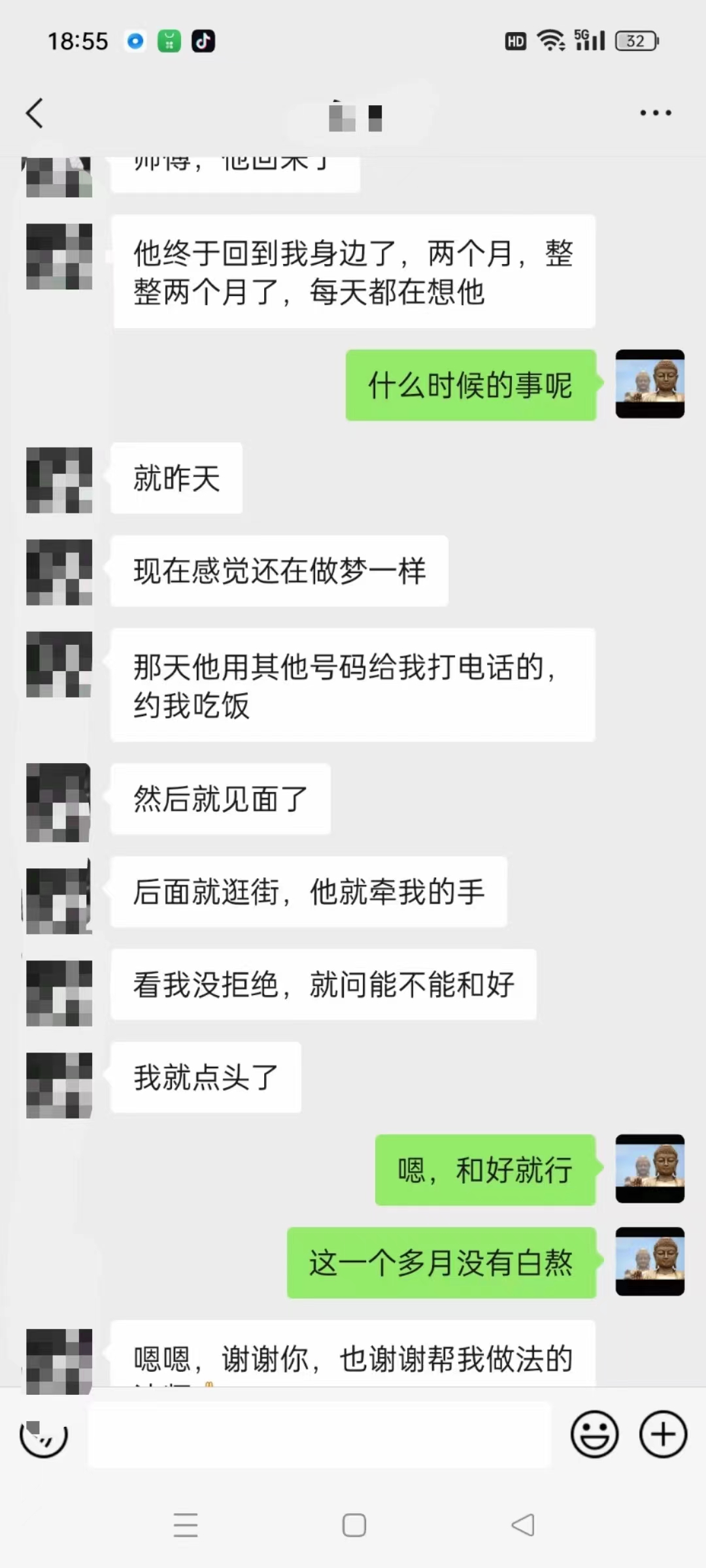Tap the system back triangle
706x1568 pixels.
(522, 1525)
